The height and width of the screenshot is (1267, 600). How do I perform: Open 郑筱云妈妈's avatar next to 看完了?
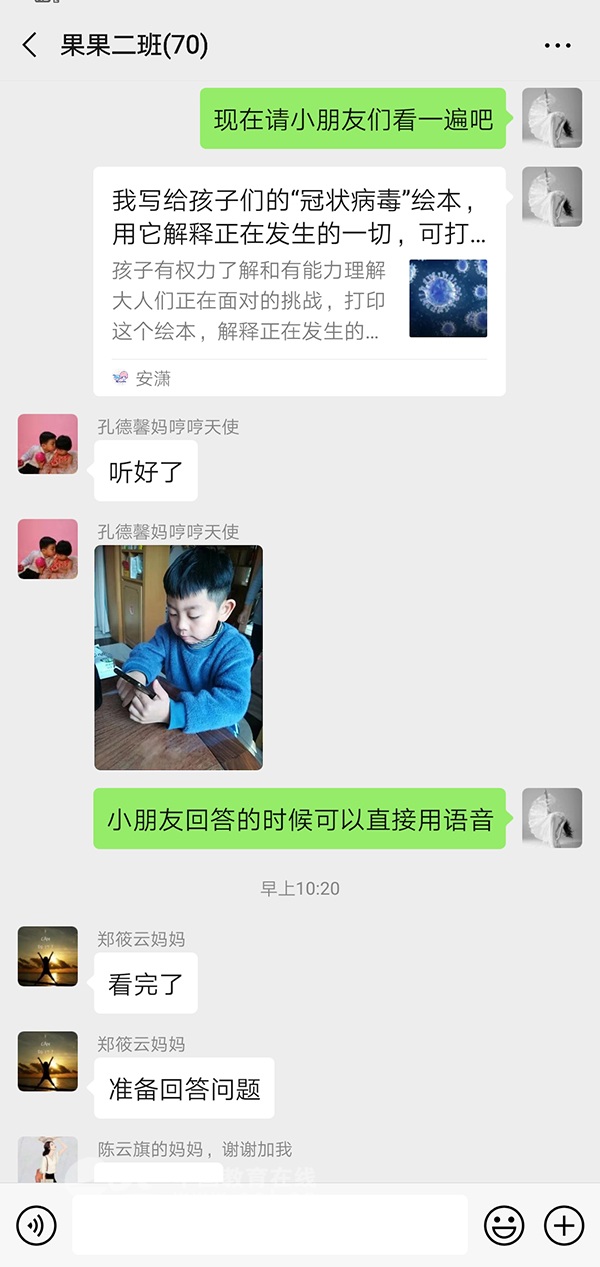[x=48, y=956]
